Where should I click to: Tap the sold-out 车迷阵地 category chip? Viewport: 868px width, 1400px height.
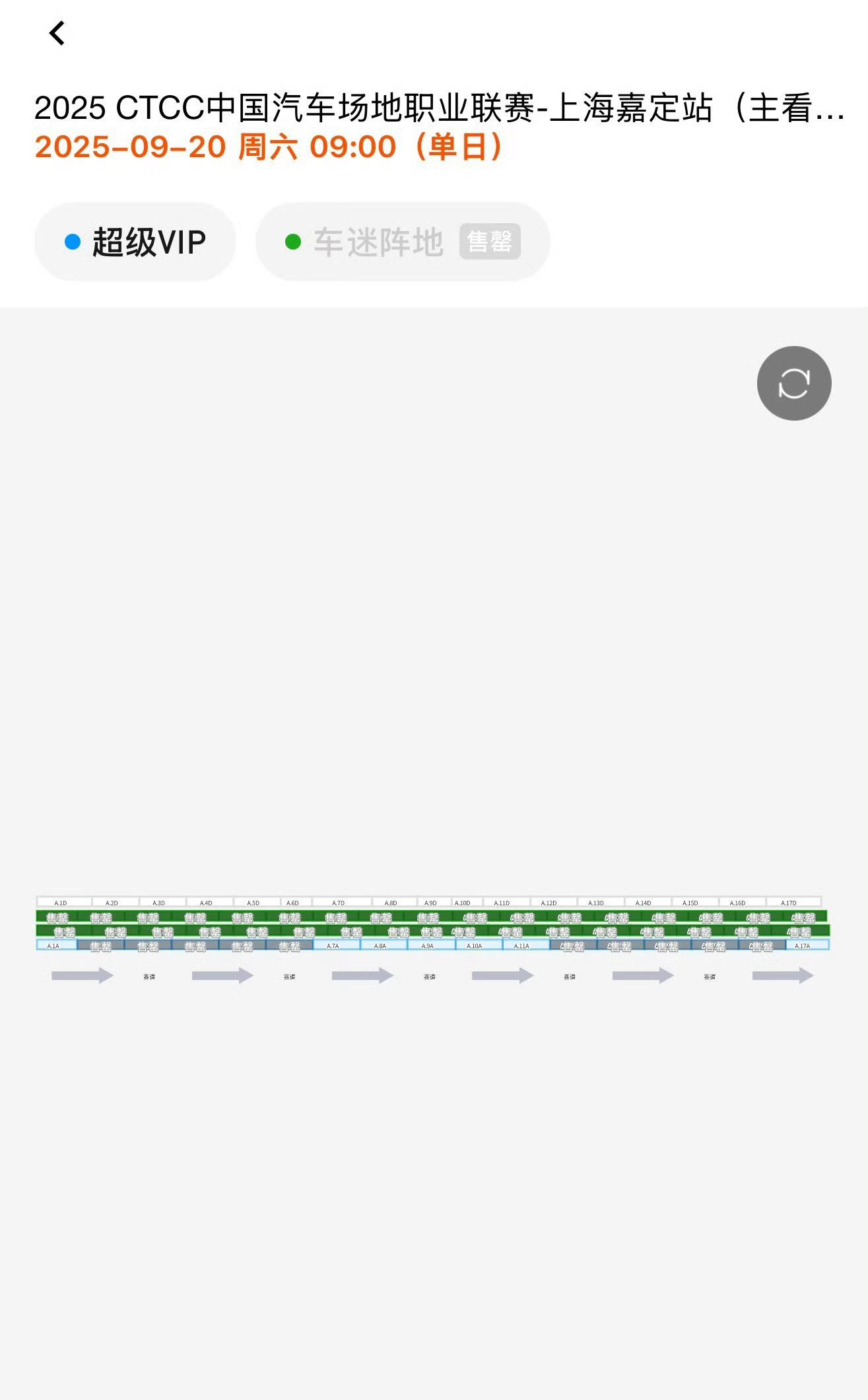click(403, 242)
